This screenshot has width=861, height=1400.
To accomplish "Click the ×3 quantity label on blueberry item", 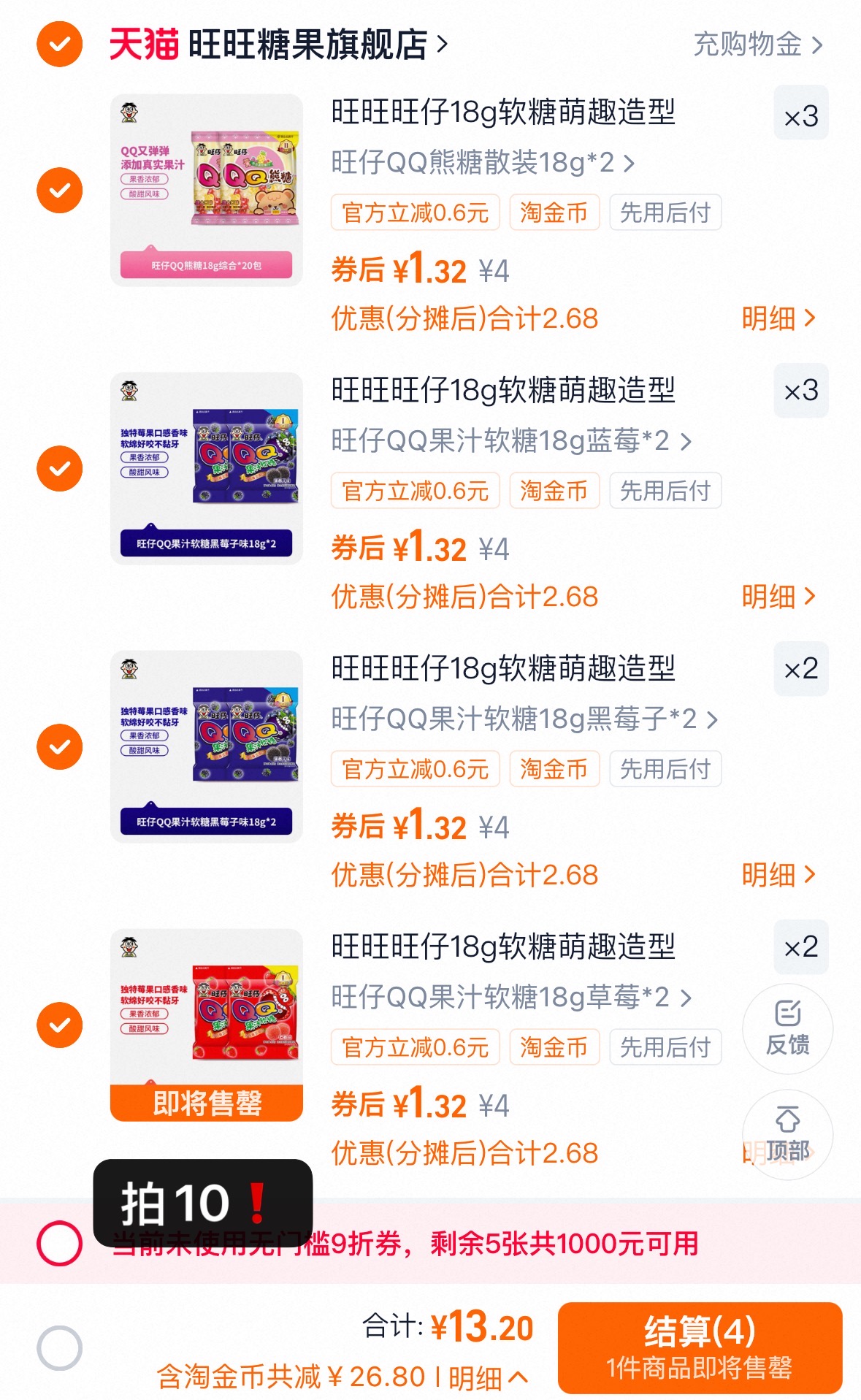I will pyautogui.click(x=800, y=391).
